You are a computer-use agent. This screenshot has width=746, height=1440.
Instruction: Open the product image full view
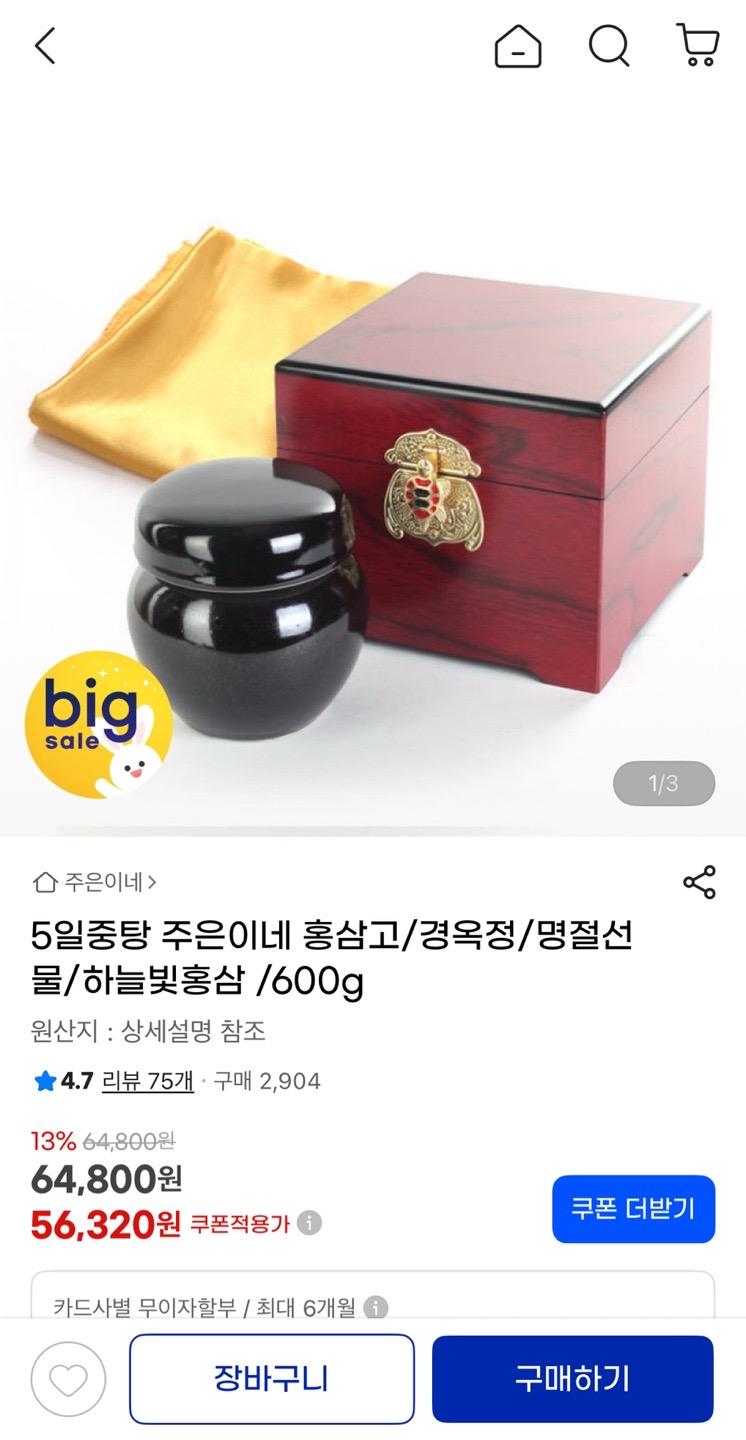pyautogui.click(x=373, y=470)
